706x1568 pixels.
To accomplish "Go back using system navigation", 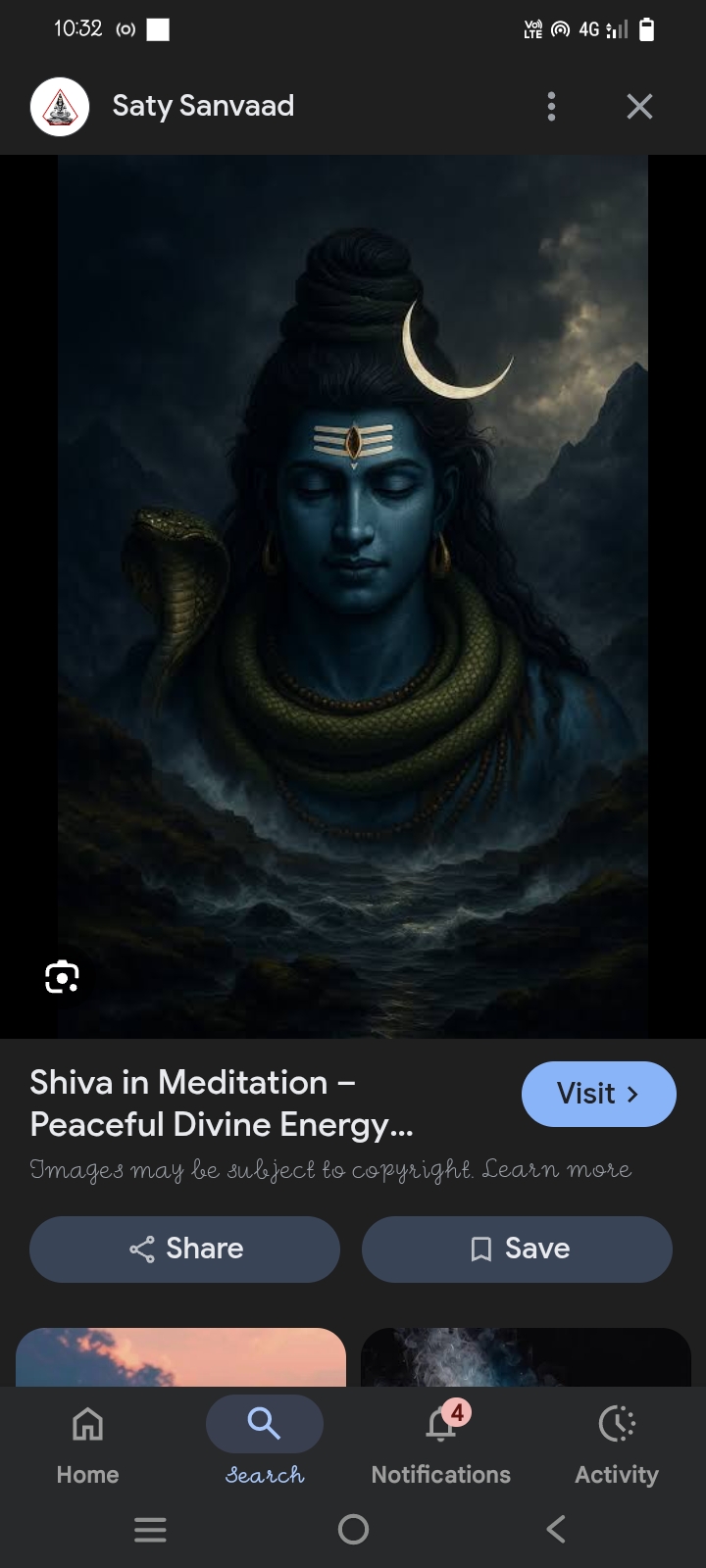I will coord(556,1529).
